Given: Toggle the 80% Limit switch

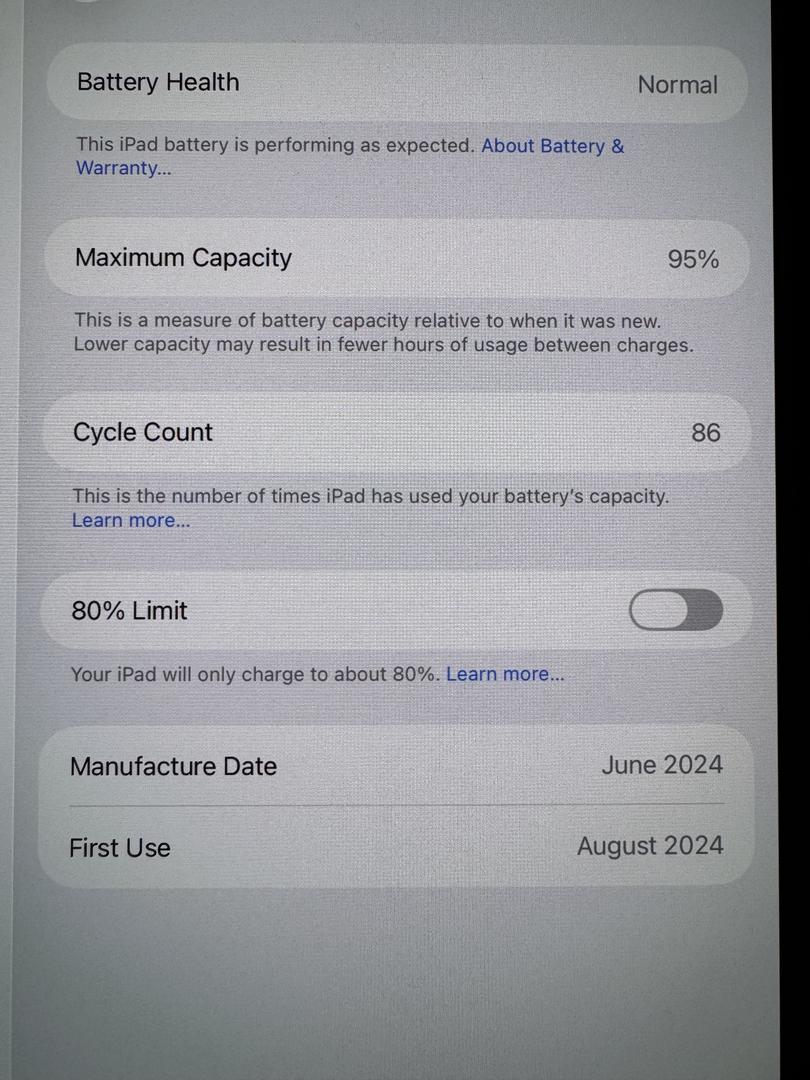Looking at the screenshot, I should coord(675,610).
